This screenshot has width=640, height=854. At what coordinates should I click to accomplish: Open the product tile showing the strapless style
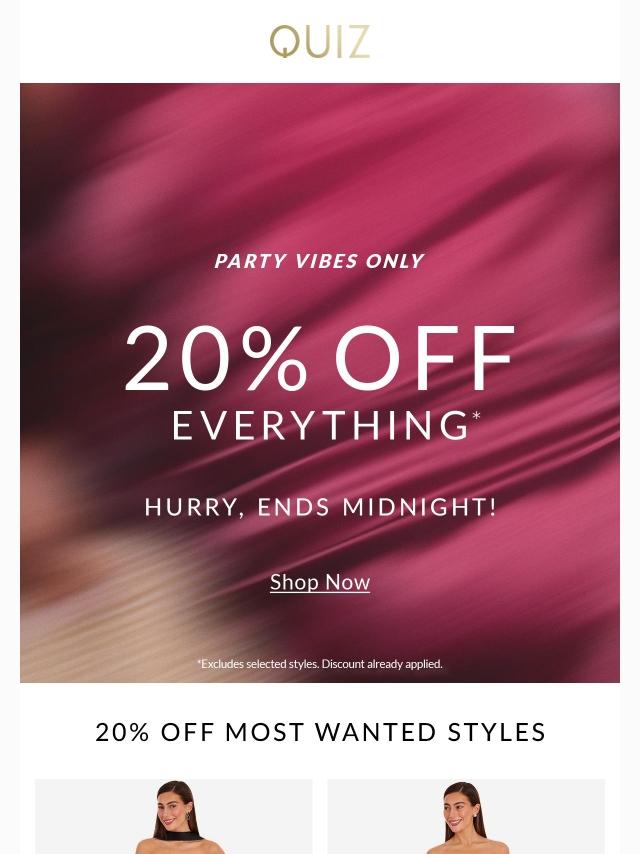point(466,816)
